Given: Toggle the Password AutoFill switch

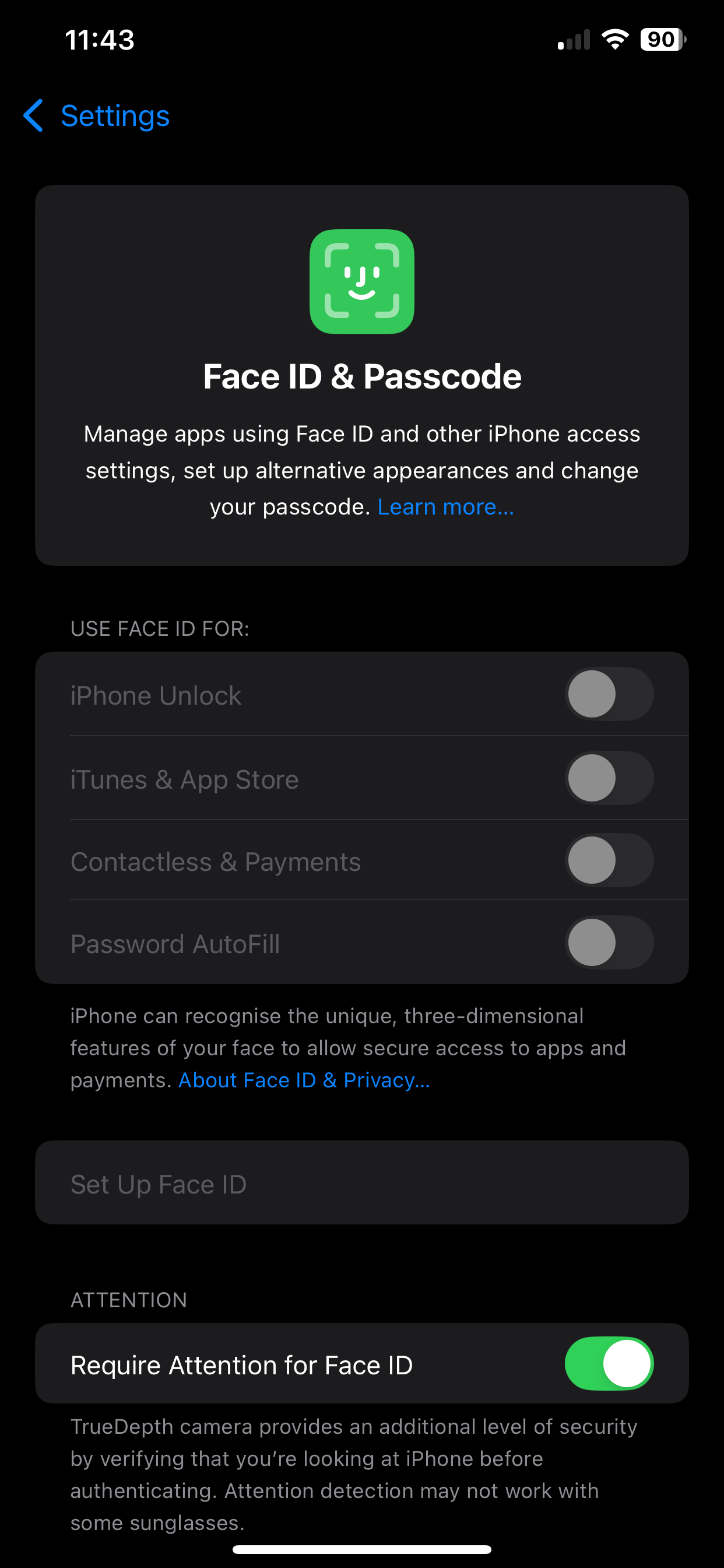Looking at the screenshot, I should [x=609, y=943].
